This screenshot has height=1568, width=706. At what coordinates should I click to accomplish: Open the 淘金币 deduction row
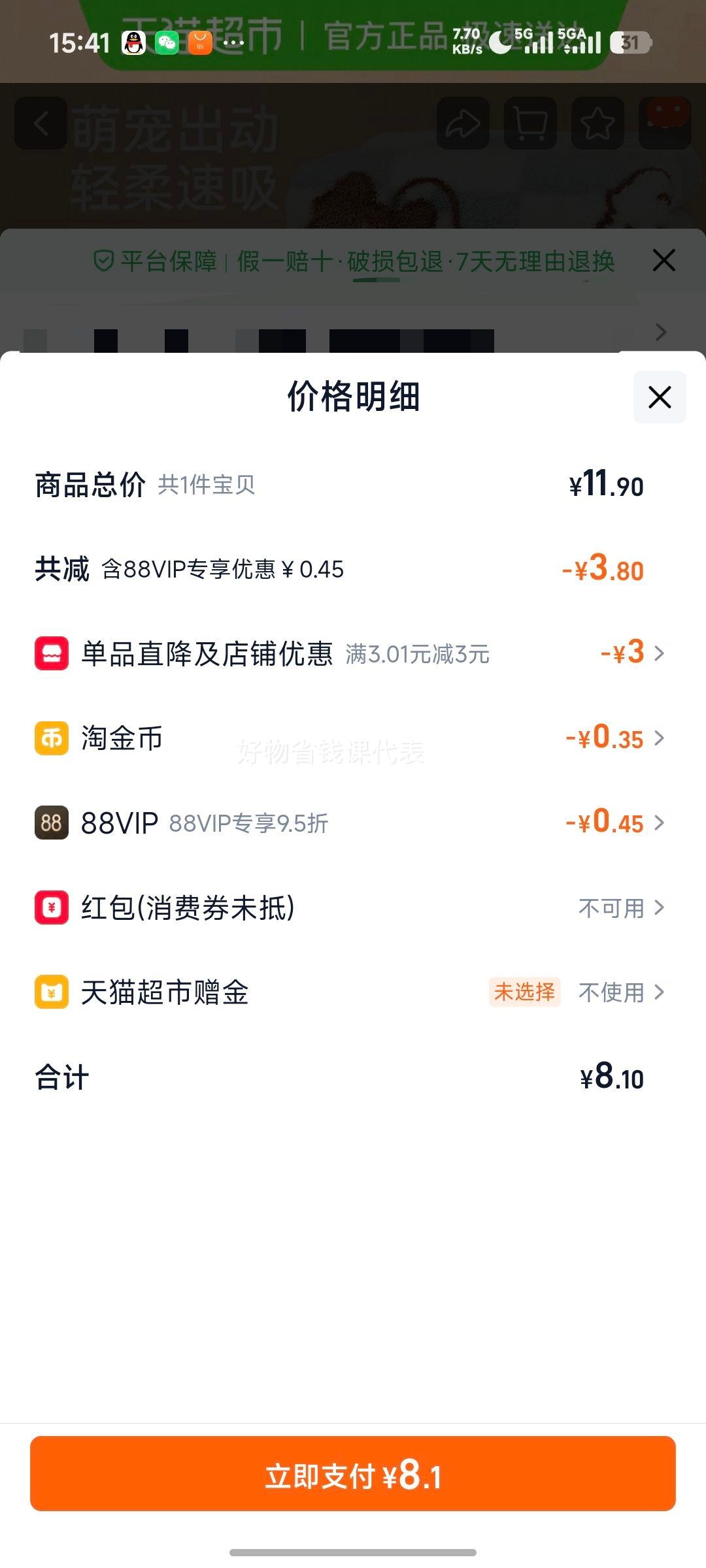(353, 738)
